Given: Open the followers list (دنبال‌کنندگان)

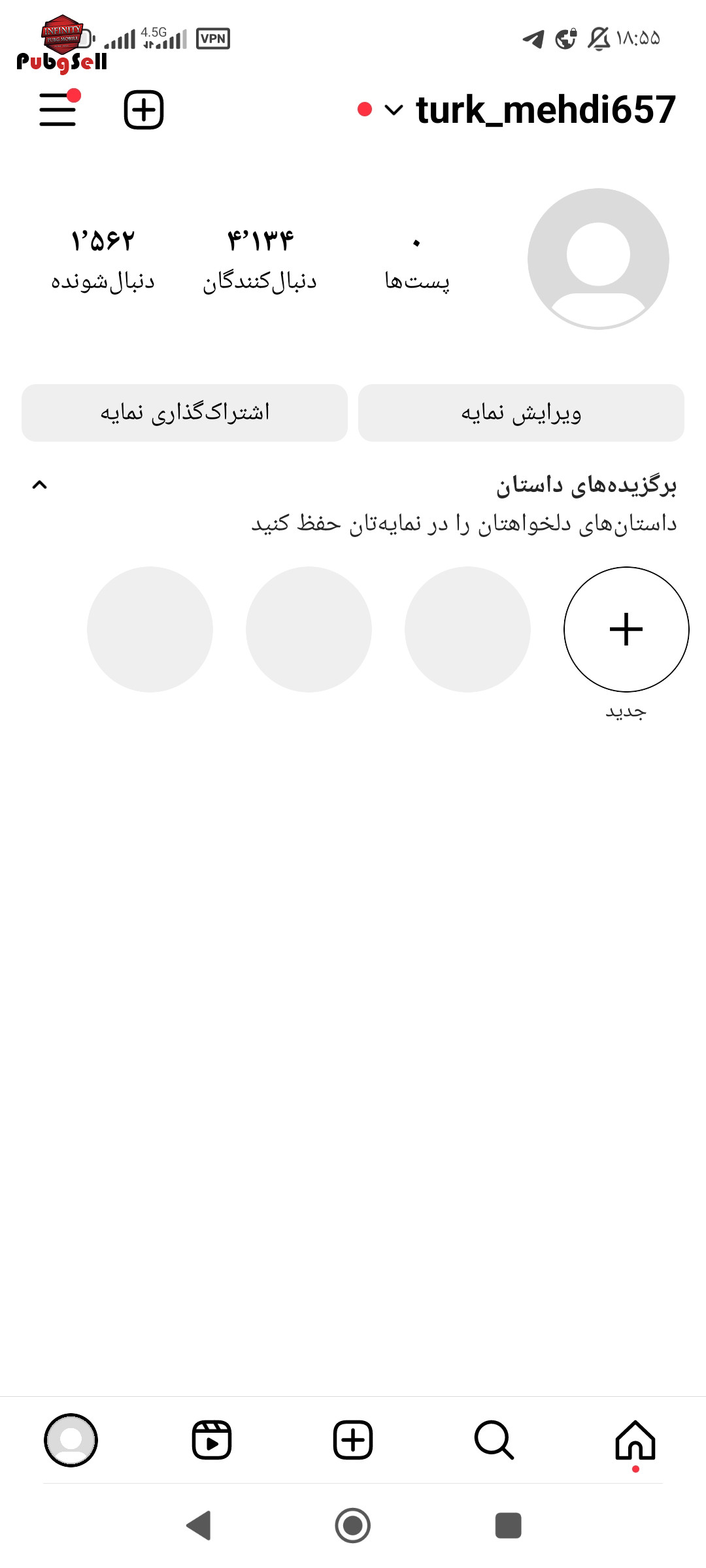Looking at the screenshot, I should click(x=260, y=260).
